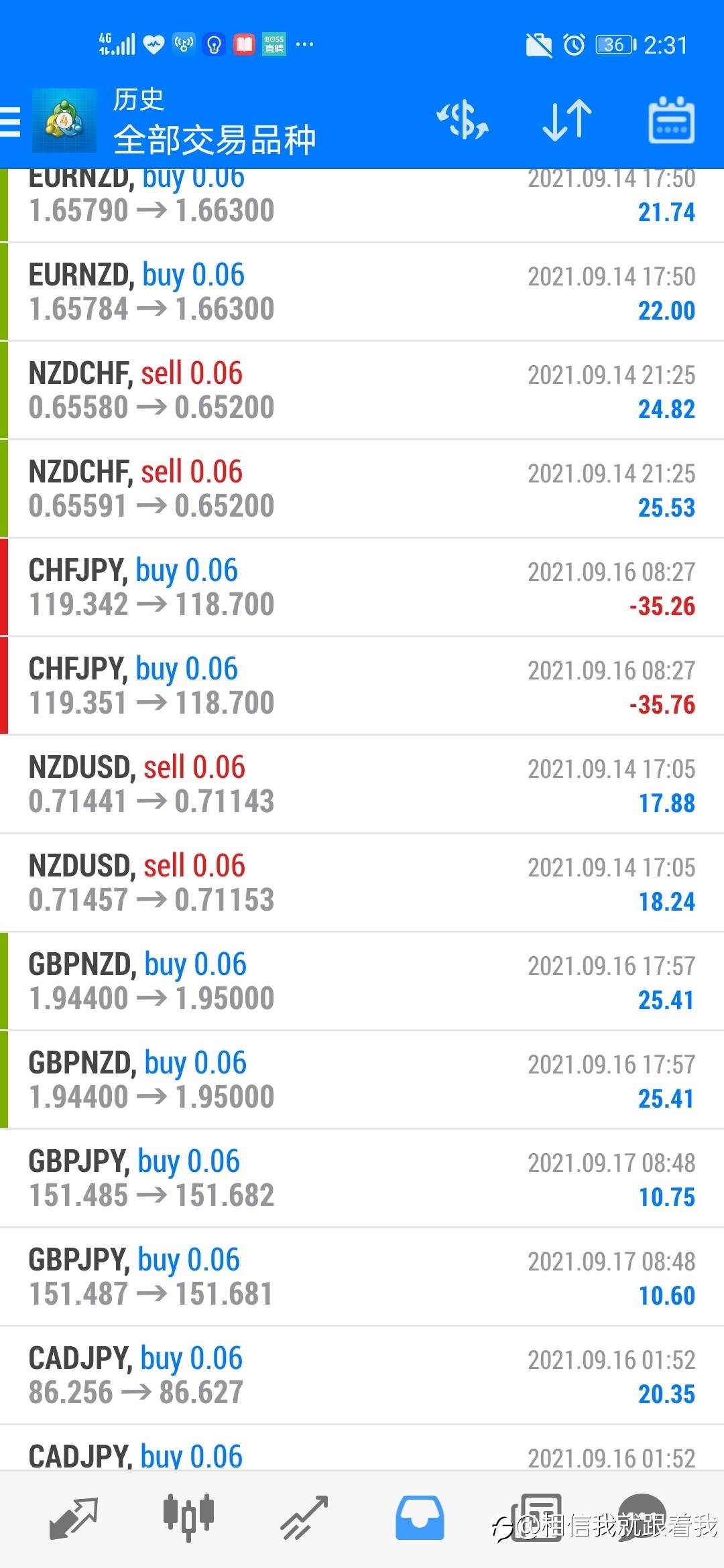Switch to the Trade tab
Viewport: 724px width, 1568px height.
(x=304, y=1518)
